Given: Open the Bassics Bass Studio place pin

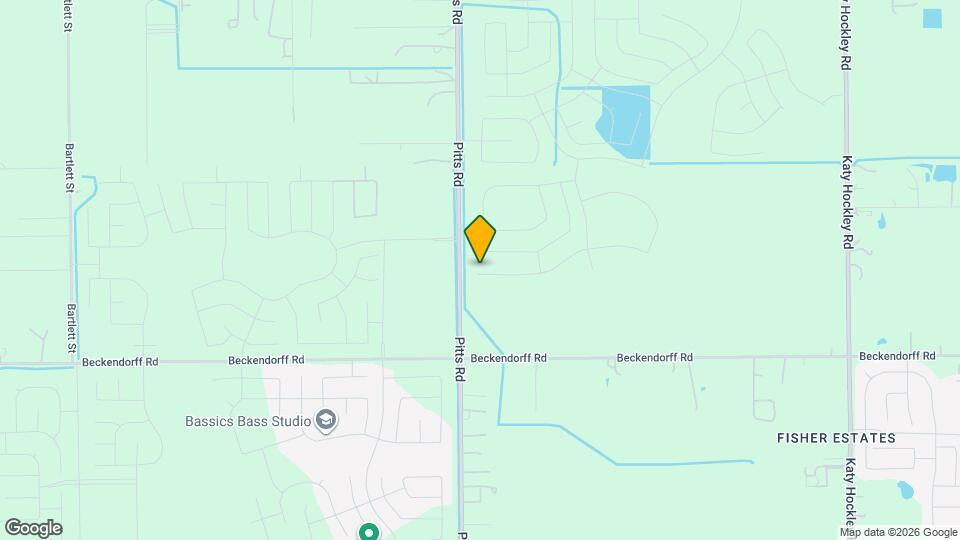Looking at the screenshot, I should (325, 421).
